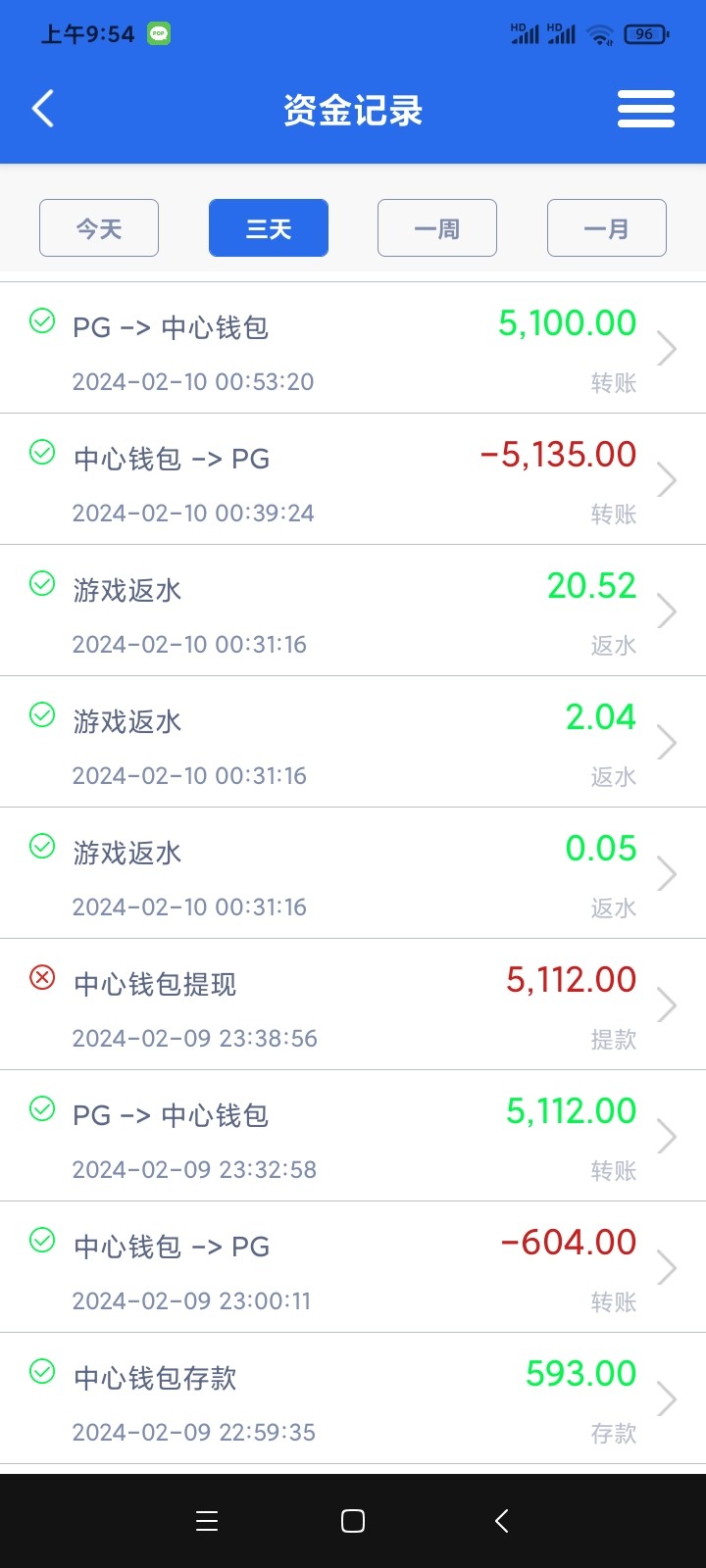The image size is (706, 1568).
Task: Expand details of PG -> 中心钱包 5,100.00 transfer
Action: [x=667, y=348]
